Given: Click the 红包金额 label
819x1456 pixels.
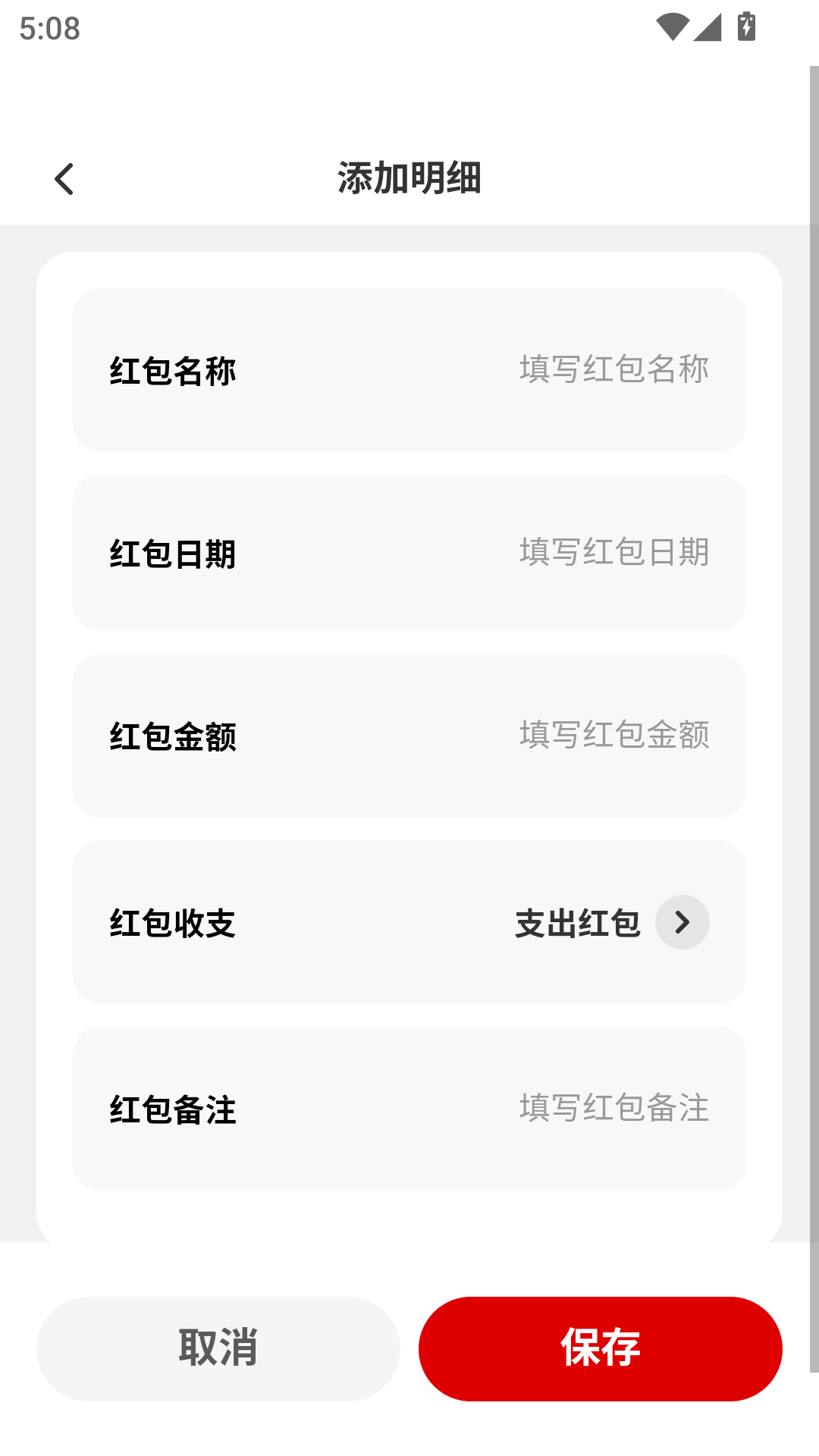Looking at the screenshot, I should click(x=172, y=735).
